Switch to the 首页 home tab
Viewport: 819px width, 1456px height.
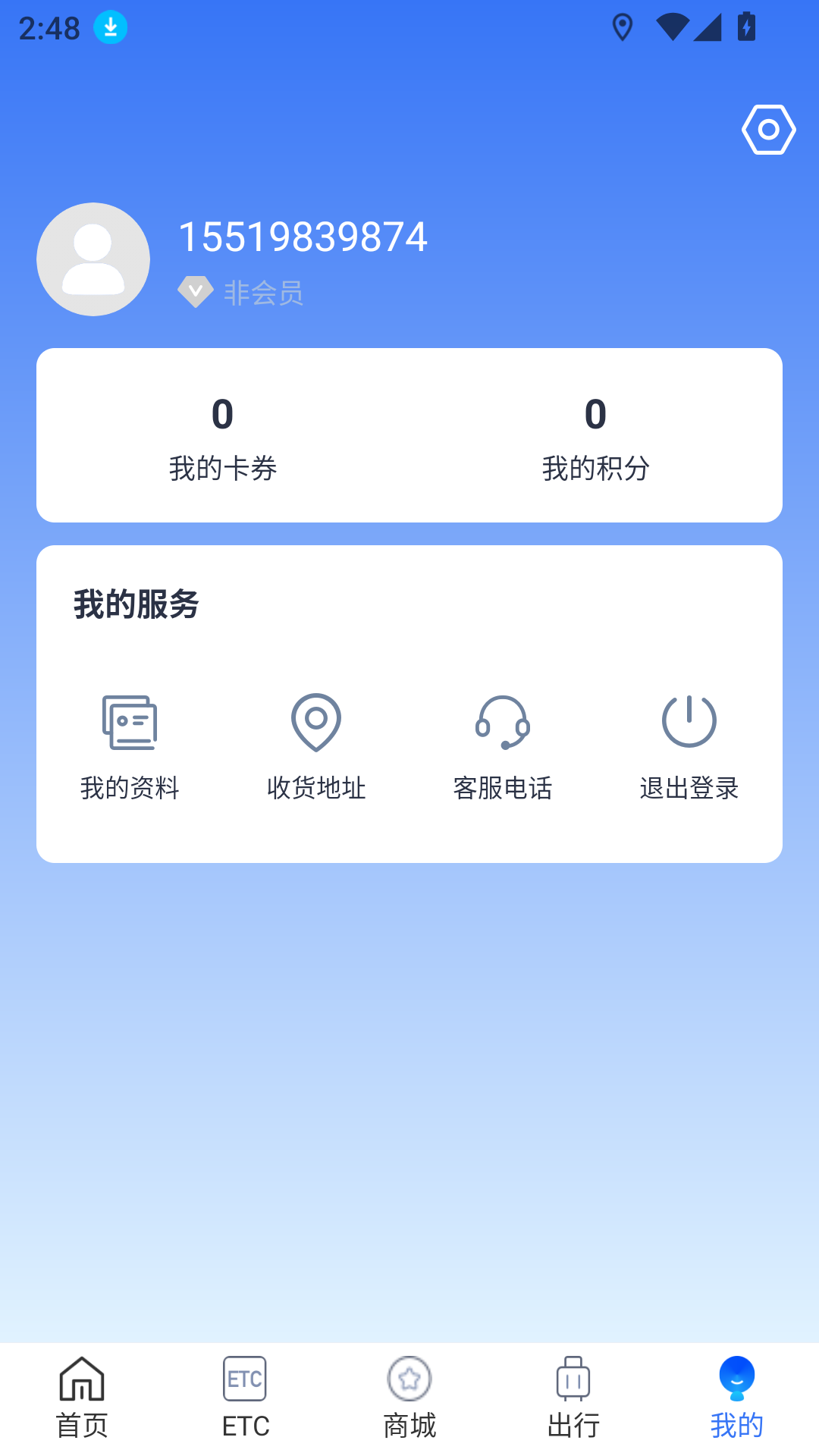[82, 1398]
